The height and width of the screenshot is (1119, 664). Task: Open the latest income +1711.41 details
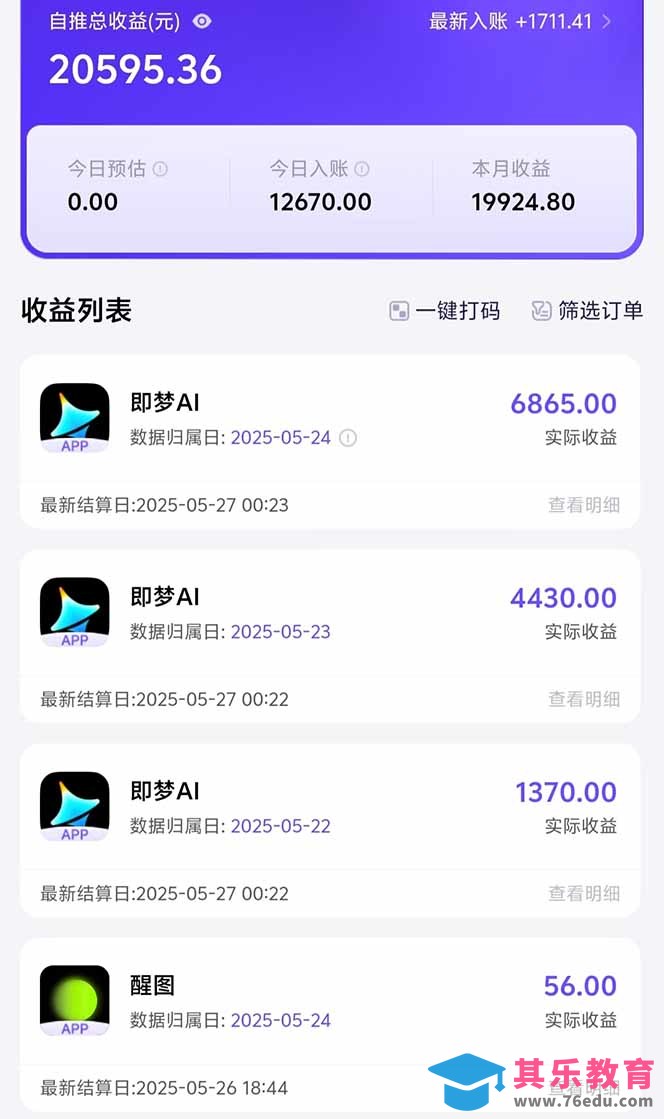520,21
